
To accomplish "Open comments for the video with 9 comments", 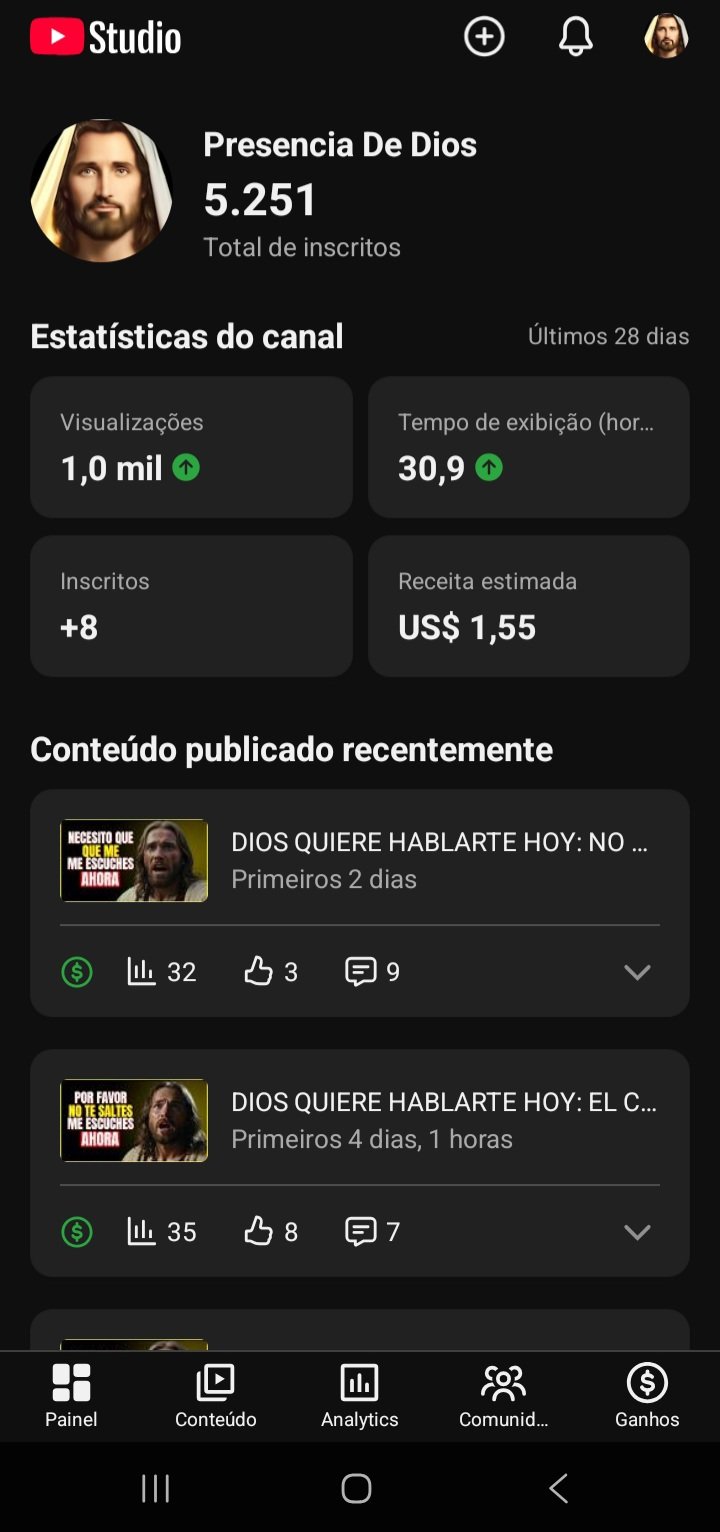I will 373,972.
